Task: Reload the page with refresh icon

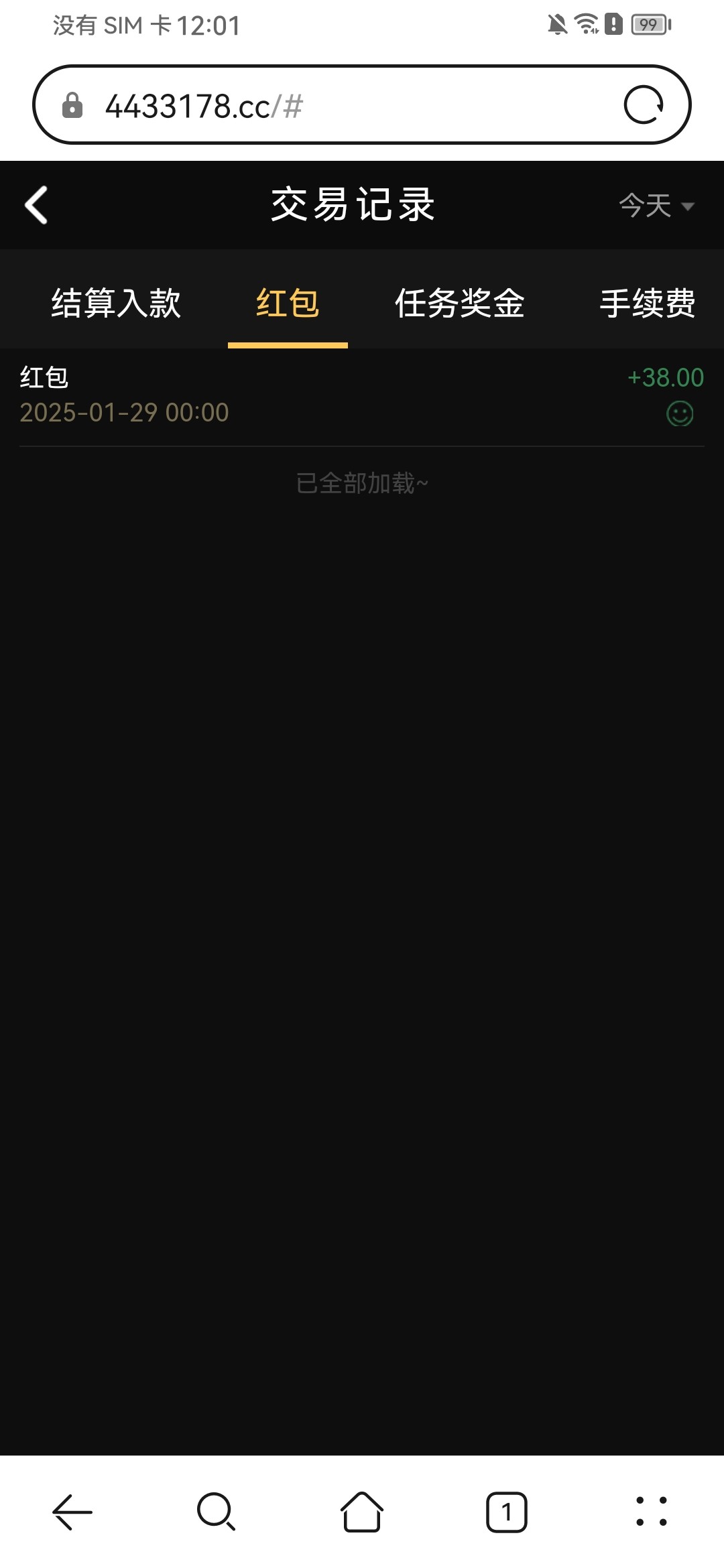Action: pos(644,105)
